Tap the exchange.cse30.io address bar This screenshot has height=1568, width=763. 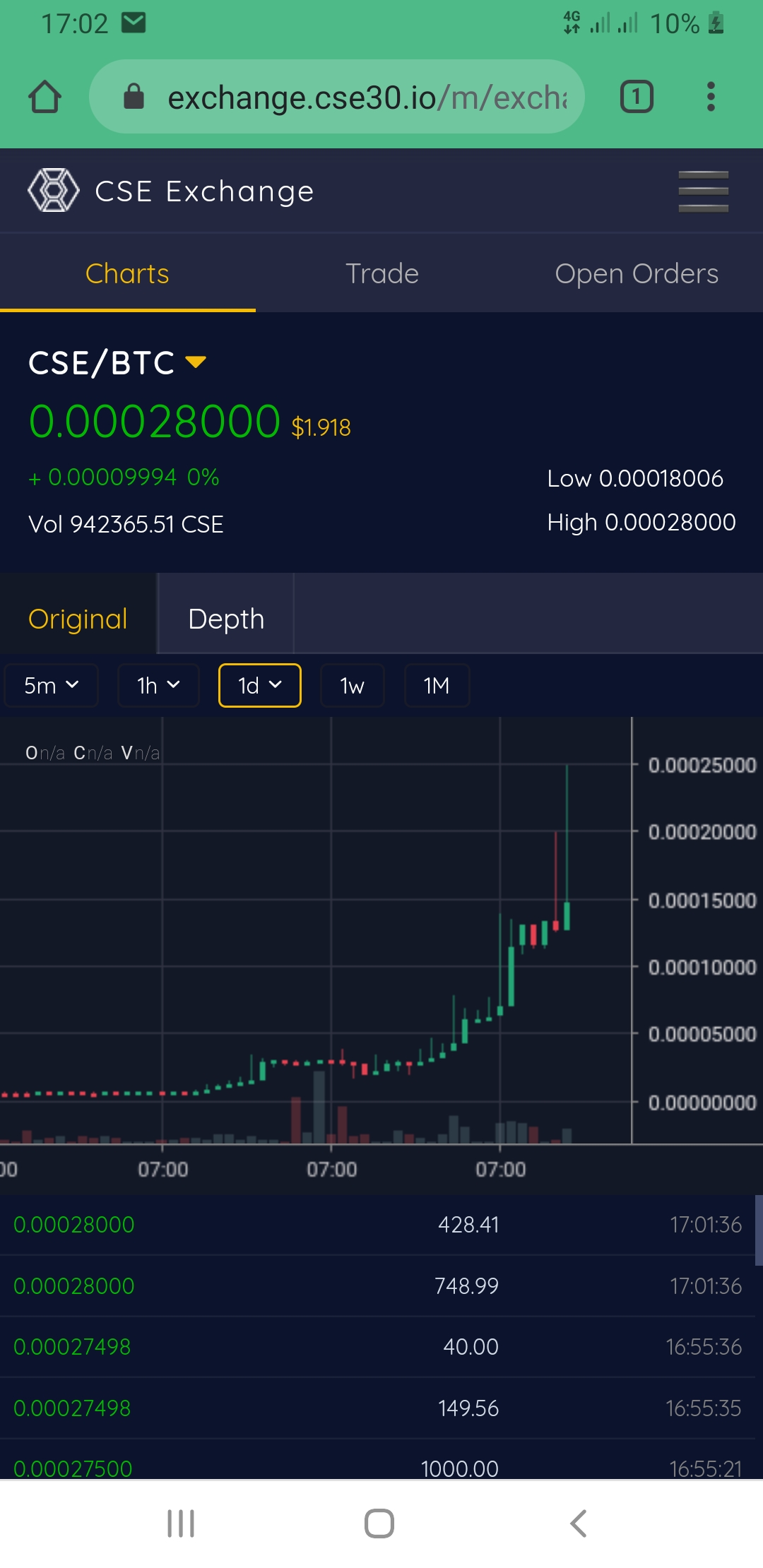[x=353, y=97]
